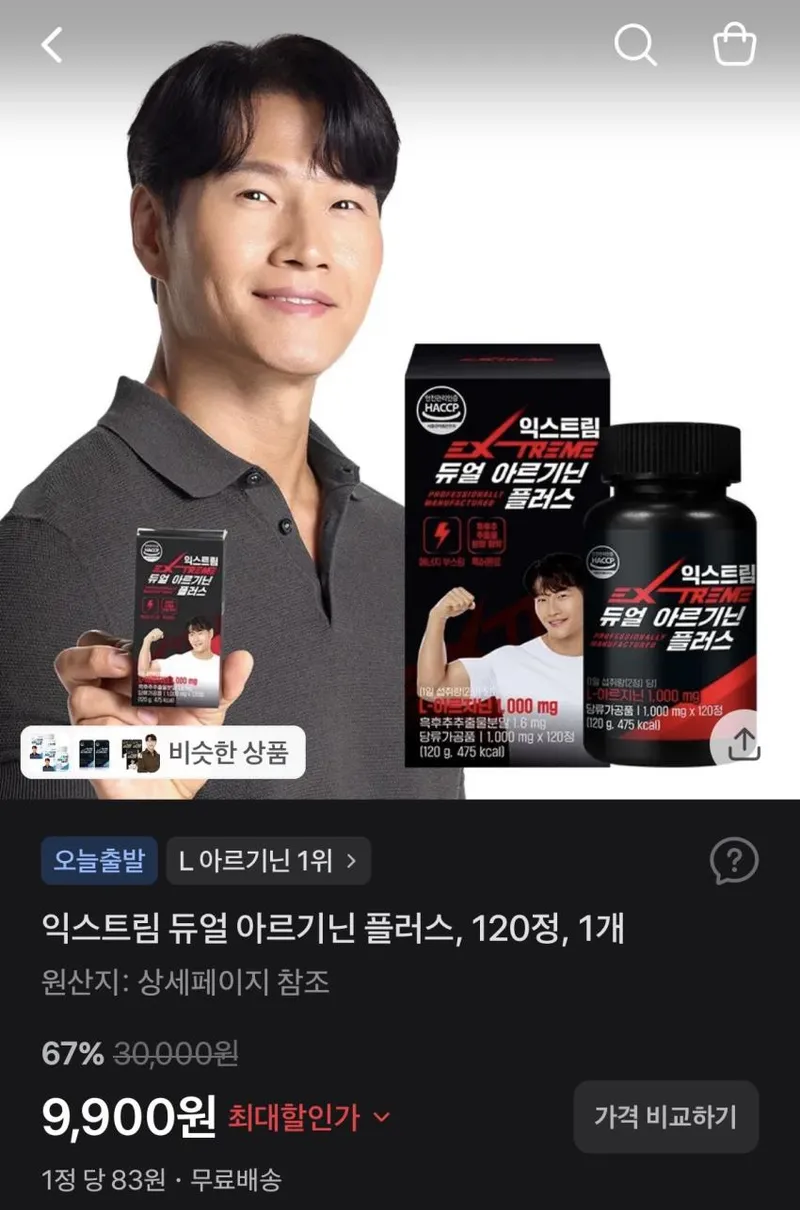Open the search magnifier icon
Image resolution: width=800 pixels, height=1210 pixels.
635,45
